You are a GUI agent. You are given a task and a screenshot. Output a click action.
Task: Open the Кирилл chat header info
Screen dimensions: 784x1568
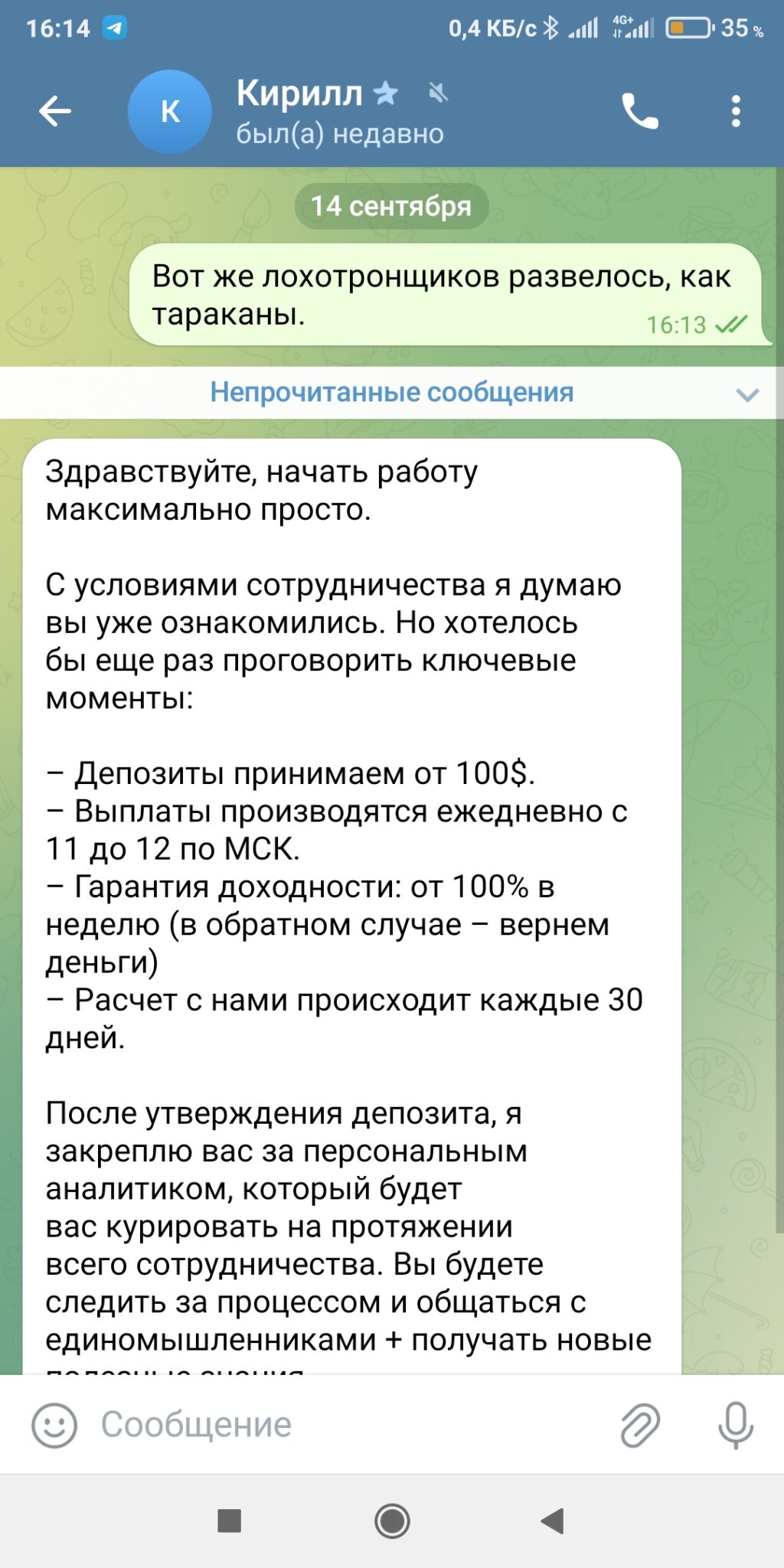click(x=341, y=112)
